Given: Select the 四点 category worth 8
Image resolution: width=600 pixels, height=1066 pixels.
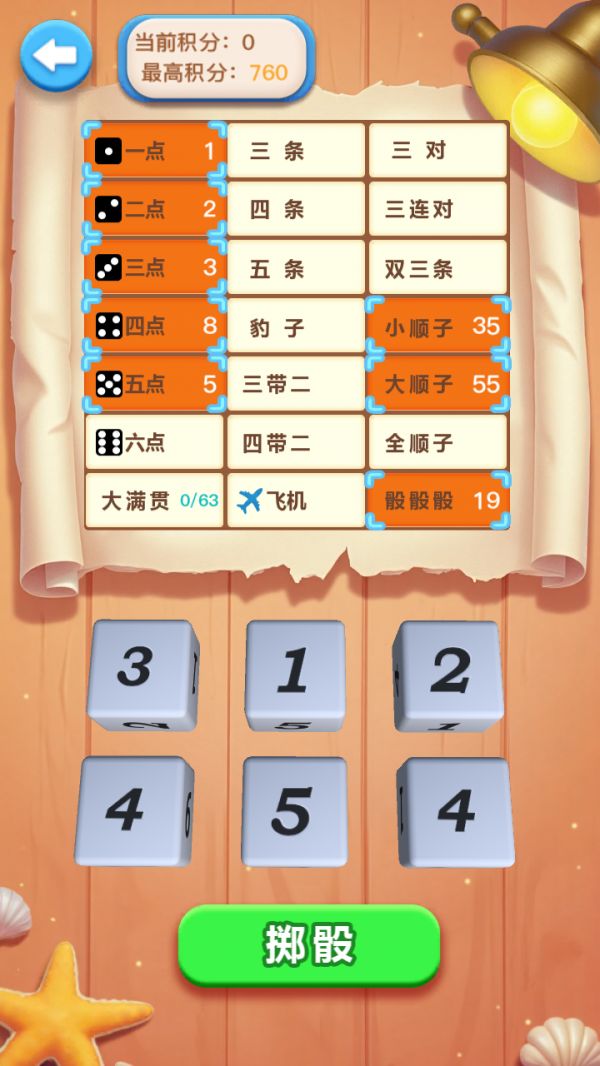Looking at the screenshot, I should pos(155,326).
